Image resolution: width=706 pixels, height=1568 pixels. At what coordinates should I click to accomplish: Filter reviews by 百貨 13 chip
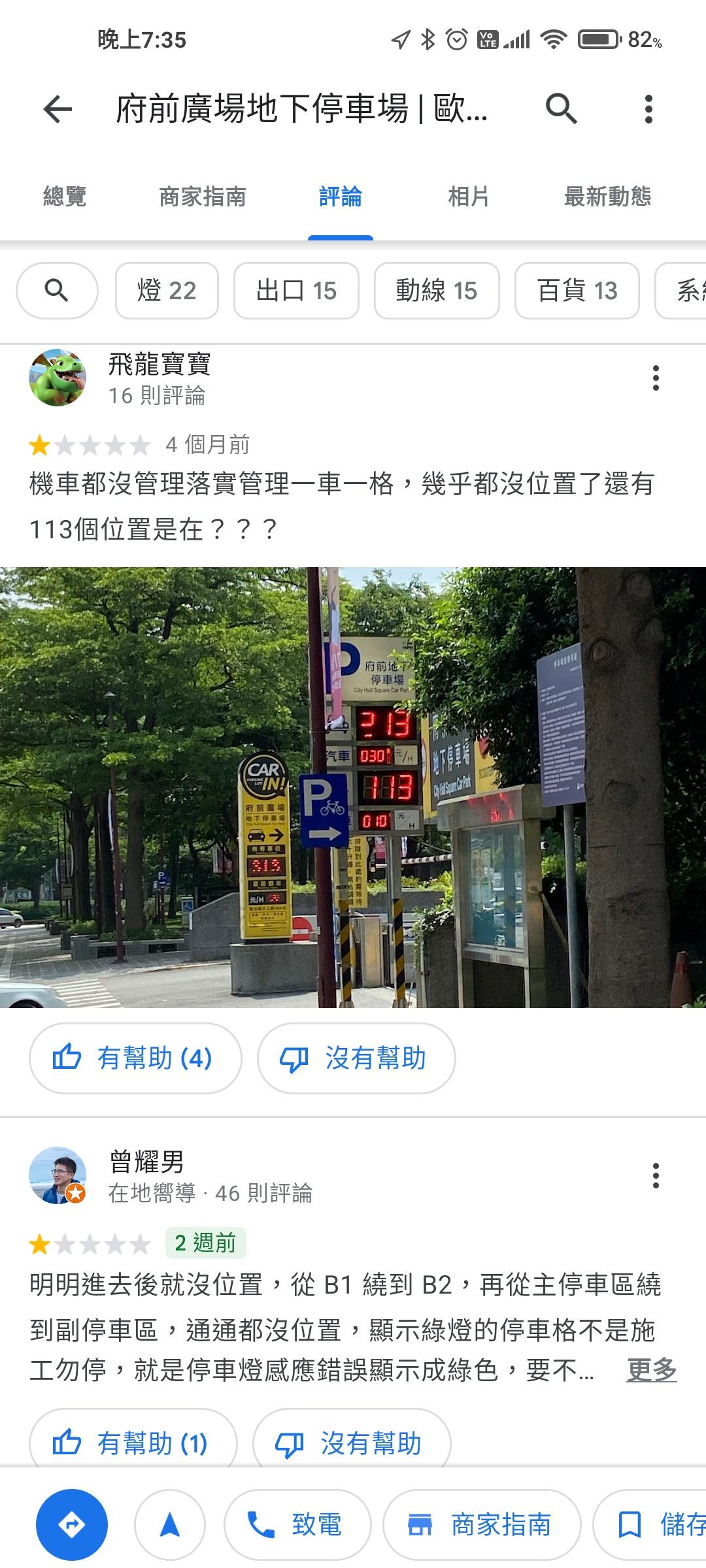pos(577,290)
